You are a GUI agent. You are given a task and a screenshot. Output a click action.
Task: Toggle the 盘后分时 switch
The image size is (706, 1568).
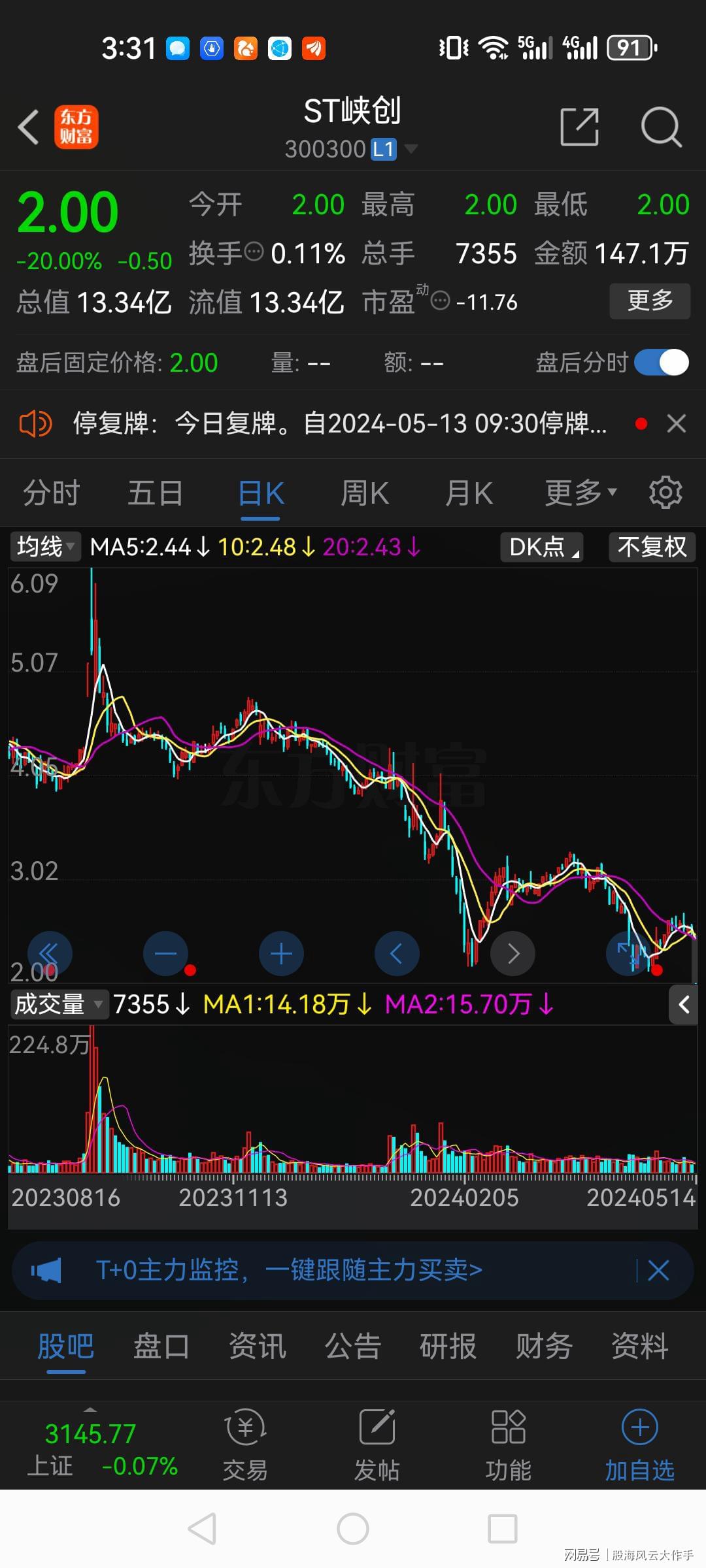click(x=662, y=363)
